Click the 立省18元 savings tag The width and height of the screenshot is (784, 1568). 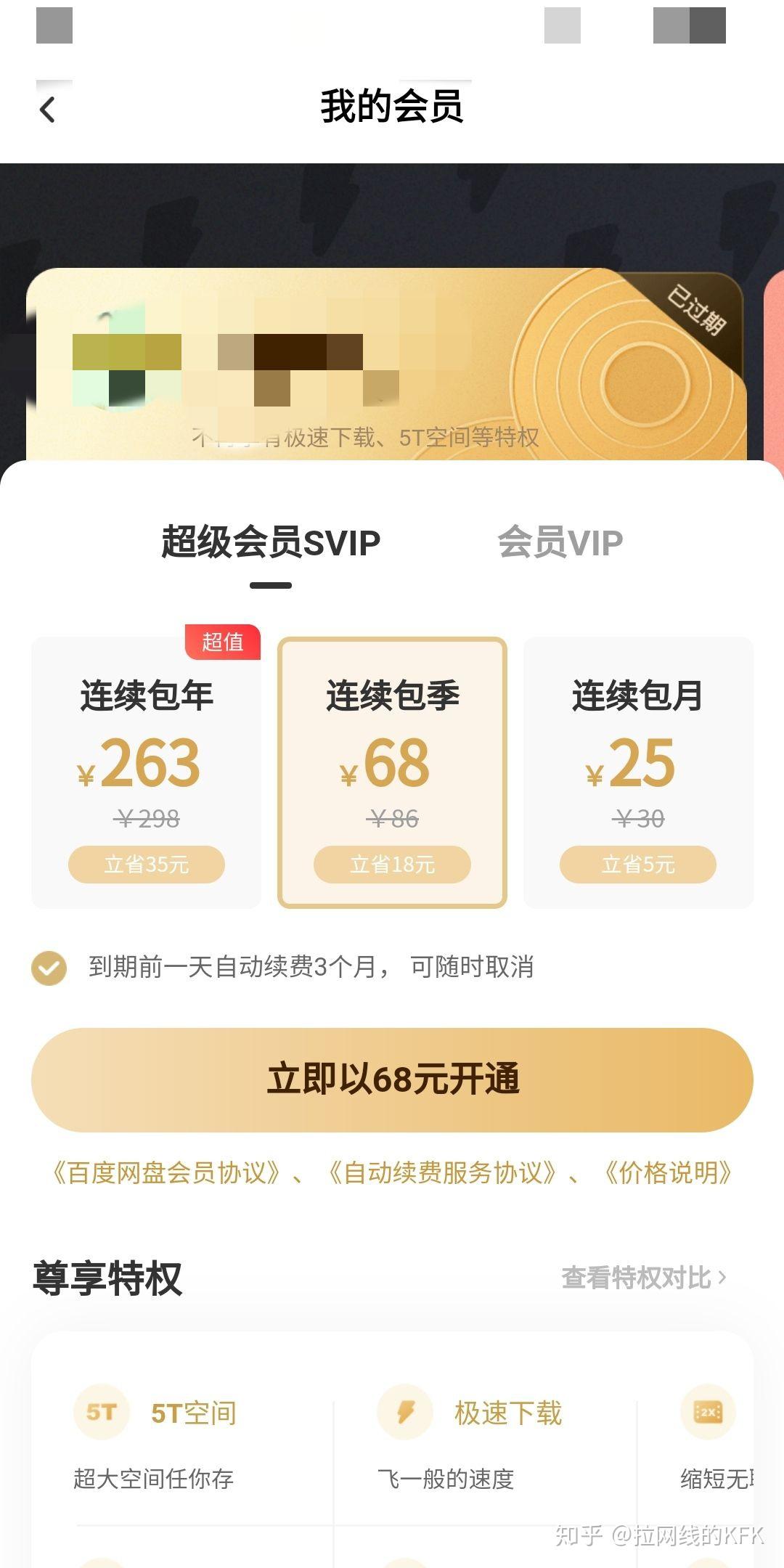pyautogui.click(x=391, y=865)
